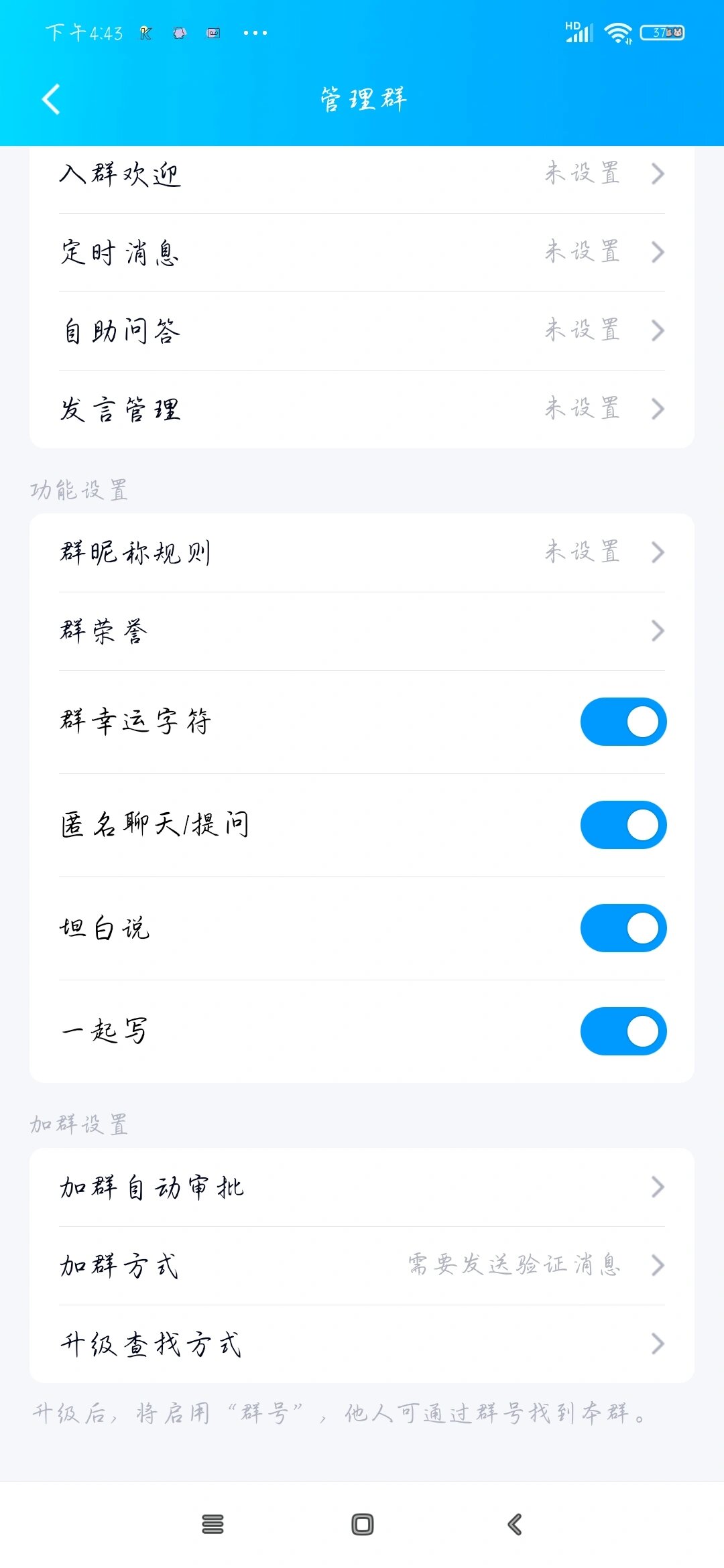
Task: Turn off 群幸运字符 switch
Action: (x=623, y=722)
